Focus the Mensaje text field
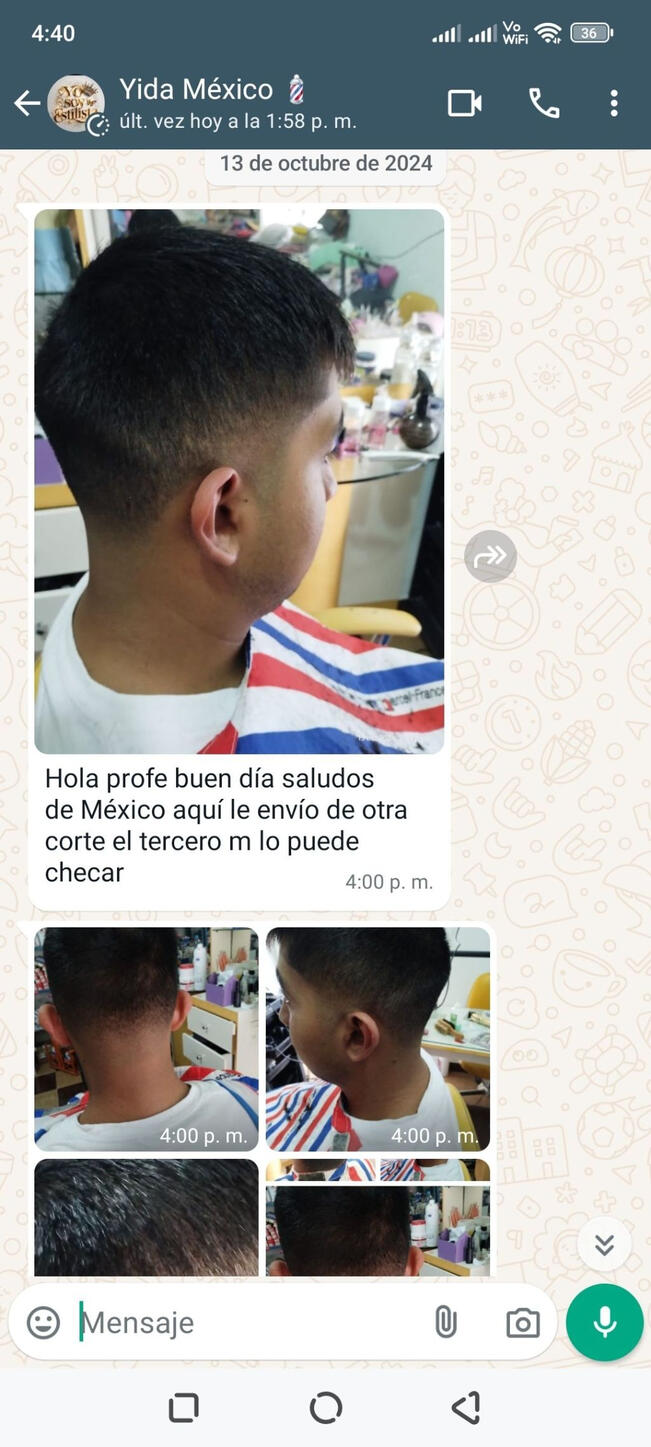Screen dimensions: 651x1447 pos(250,1323)
